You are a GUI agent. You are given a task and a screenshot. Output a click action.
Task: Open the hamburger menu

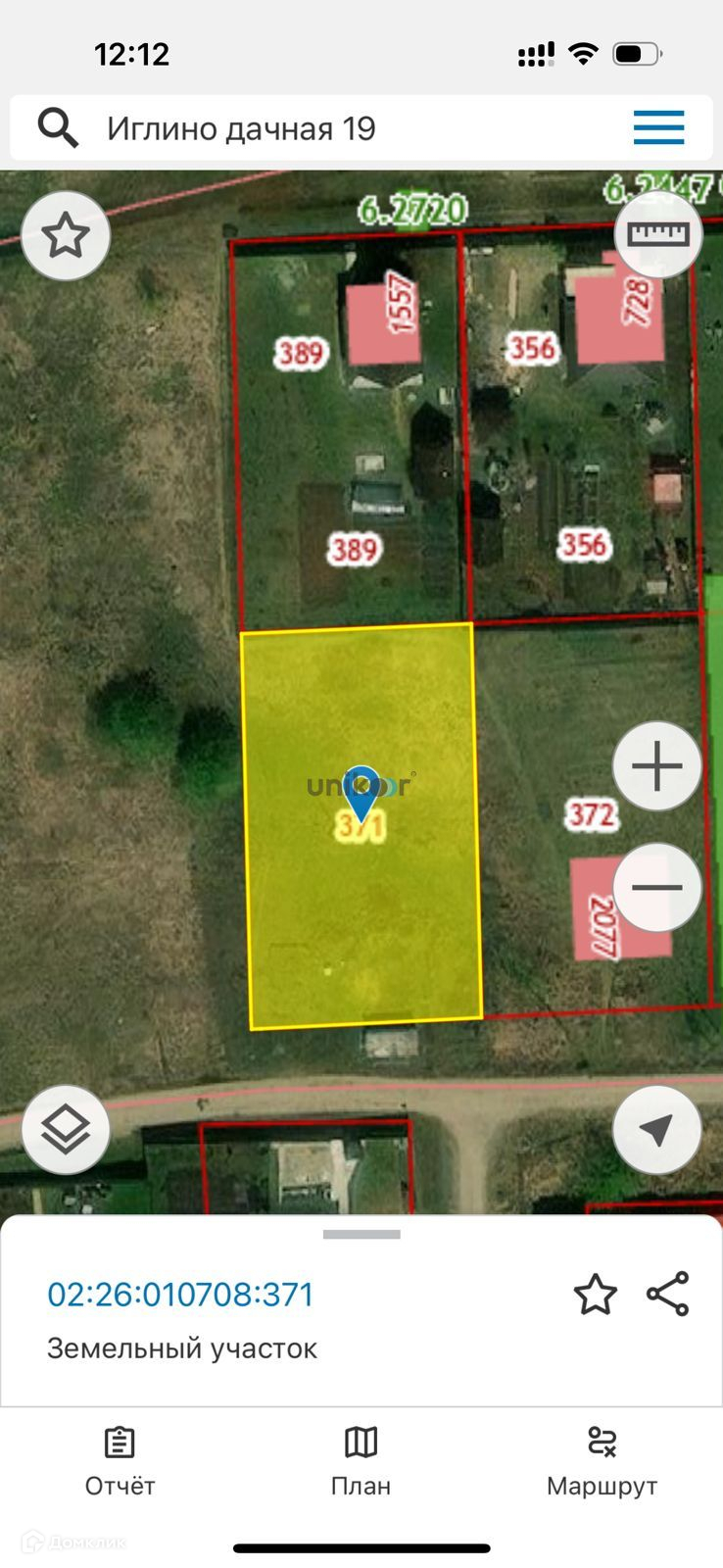658,128
